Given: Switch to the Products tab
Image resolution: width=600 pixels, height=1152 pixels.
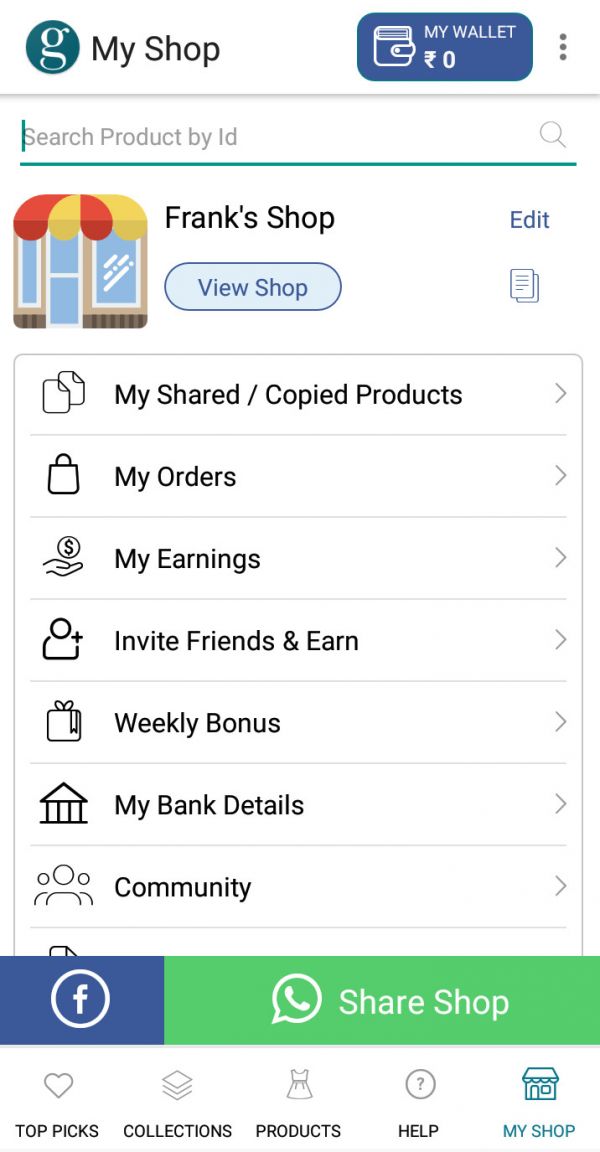Looking at the screenshot, I should click(x=298, y=1103).
